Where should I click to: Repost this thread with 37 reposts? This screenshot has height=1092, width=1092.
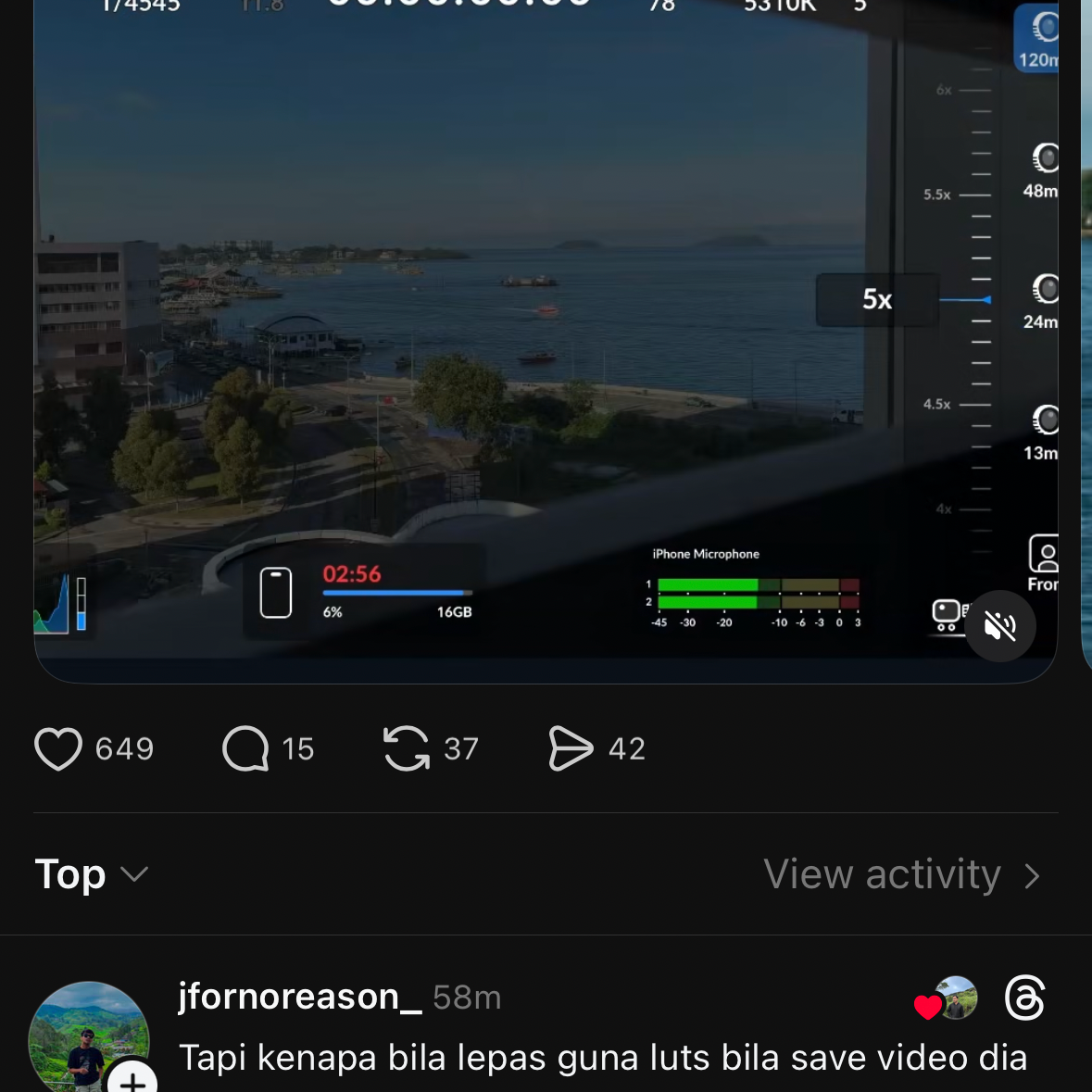407,748
